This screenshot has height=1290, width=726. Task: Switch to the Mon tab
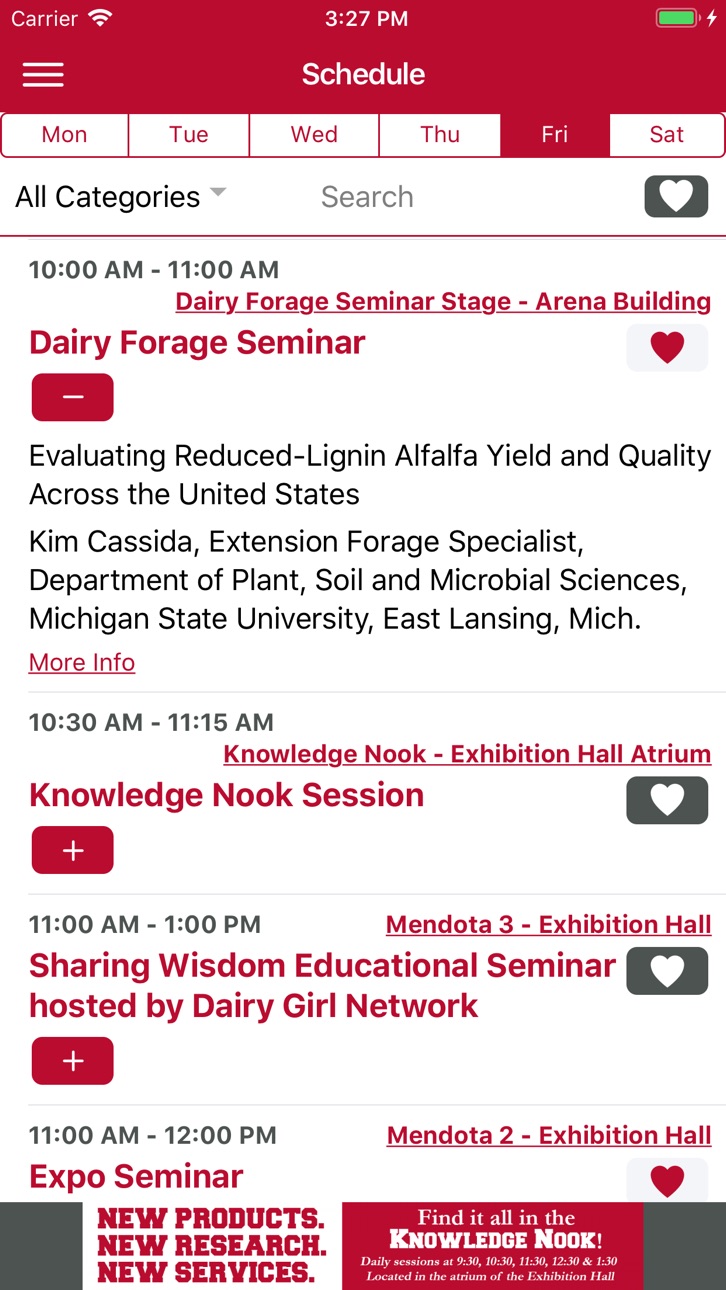tap(65, 135)
